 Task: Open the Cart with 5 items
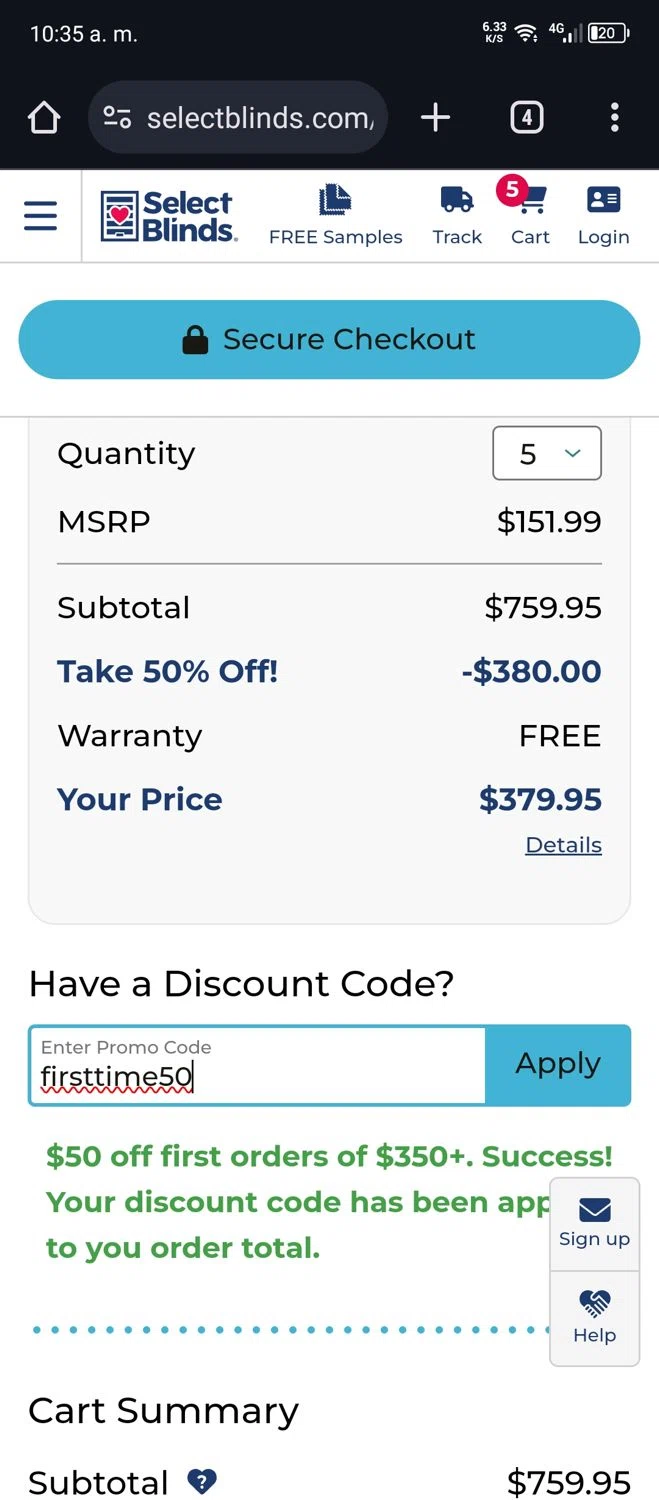coord(530,214)
